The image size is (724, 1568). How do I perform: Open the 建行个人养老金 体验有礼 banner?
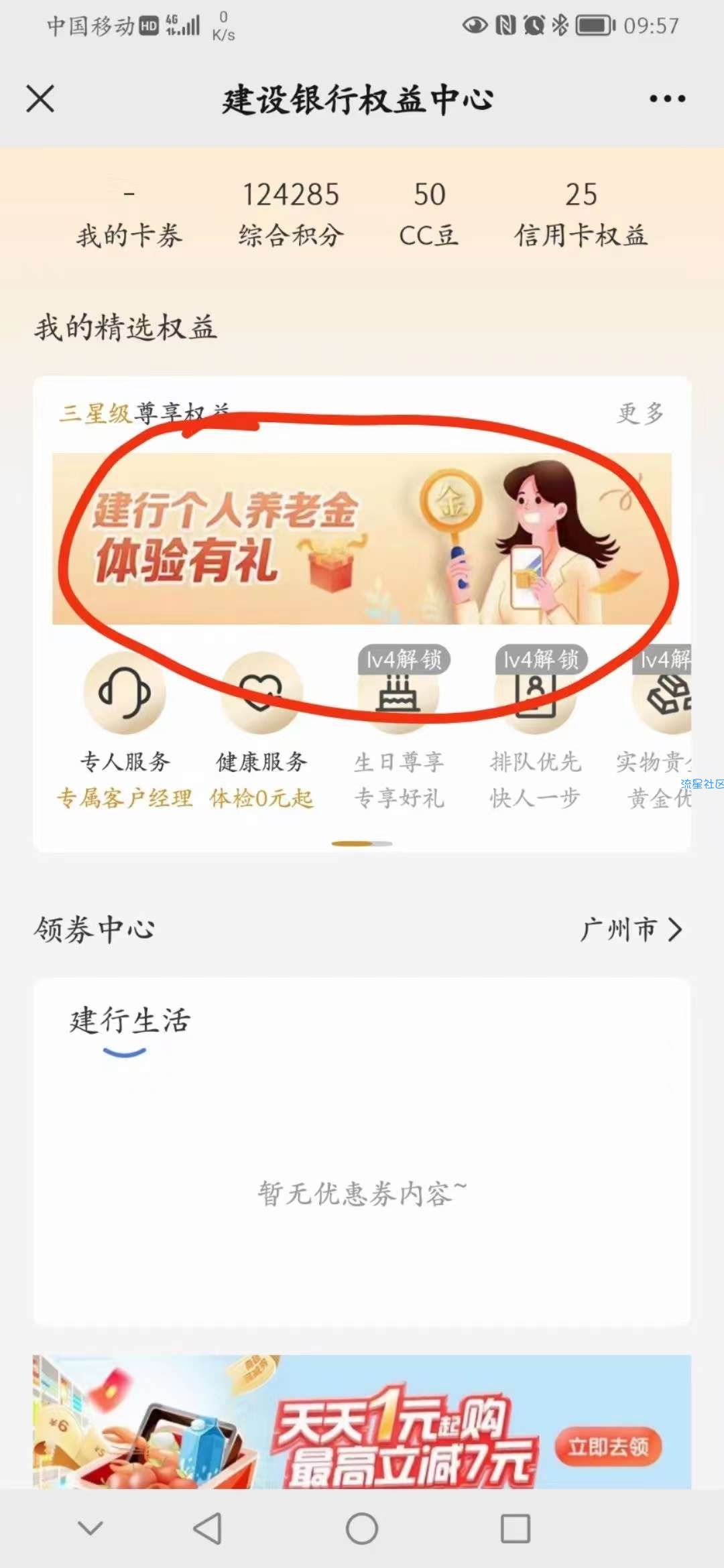pos(362,539)
